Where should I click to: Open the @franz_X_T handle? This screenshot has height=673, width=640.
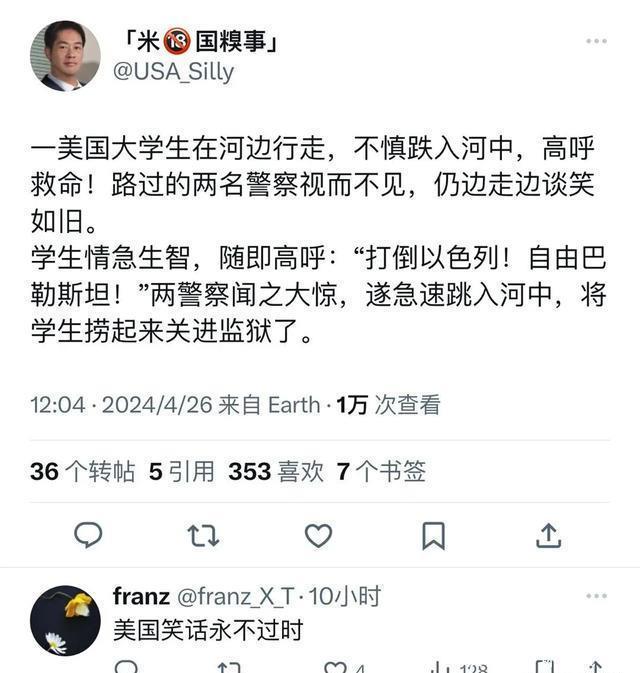236,597
